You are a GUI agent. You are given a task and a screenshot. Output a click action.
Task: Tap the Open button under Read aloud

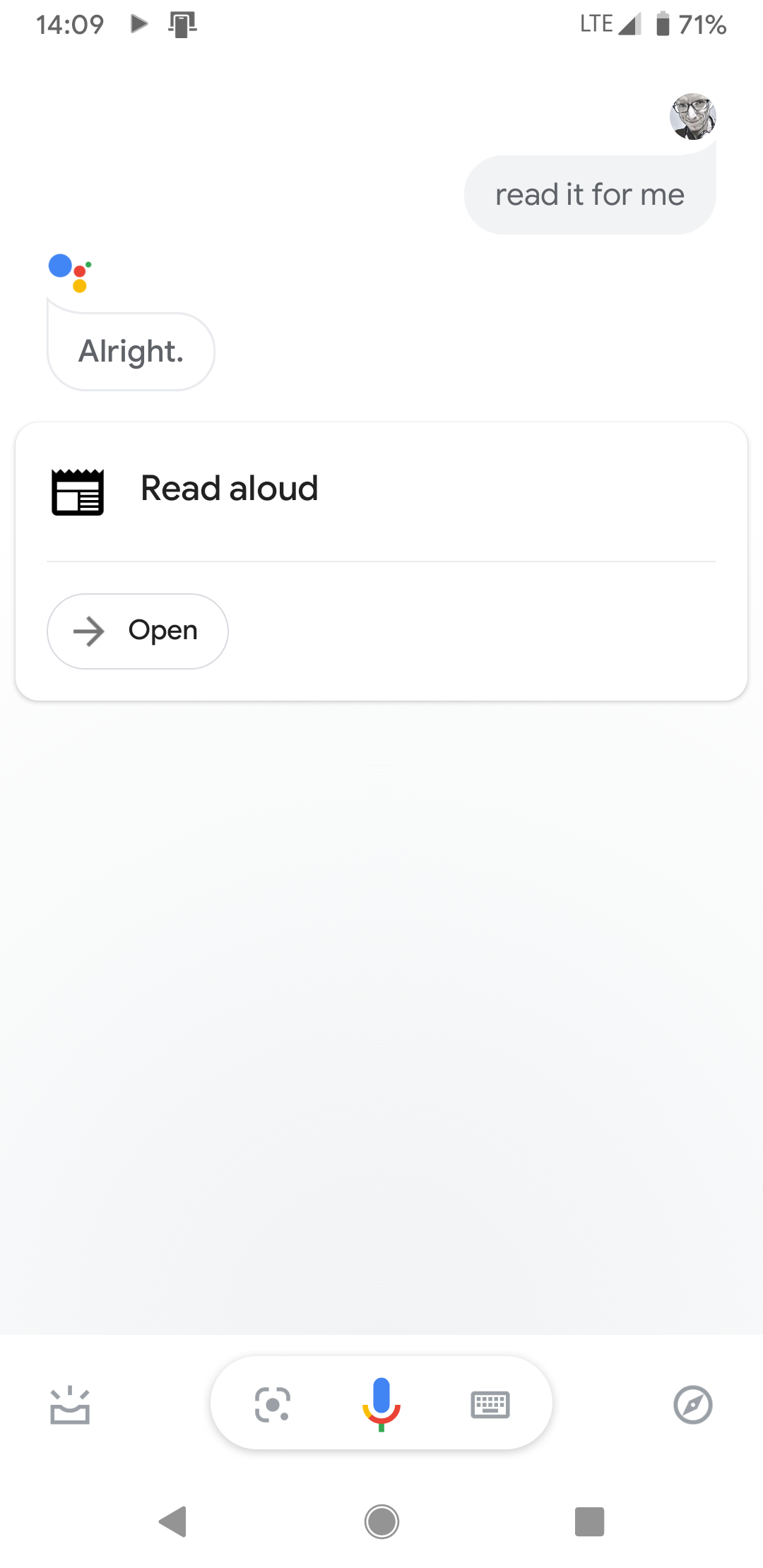point(138,631)
